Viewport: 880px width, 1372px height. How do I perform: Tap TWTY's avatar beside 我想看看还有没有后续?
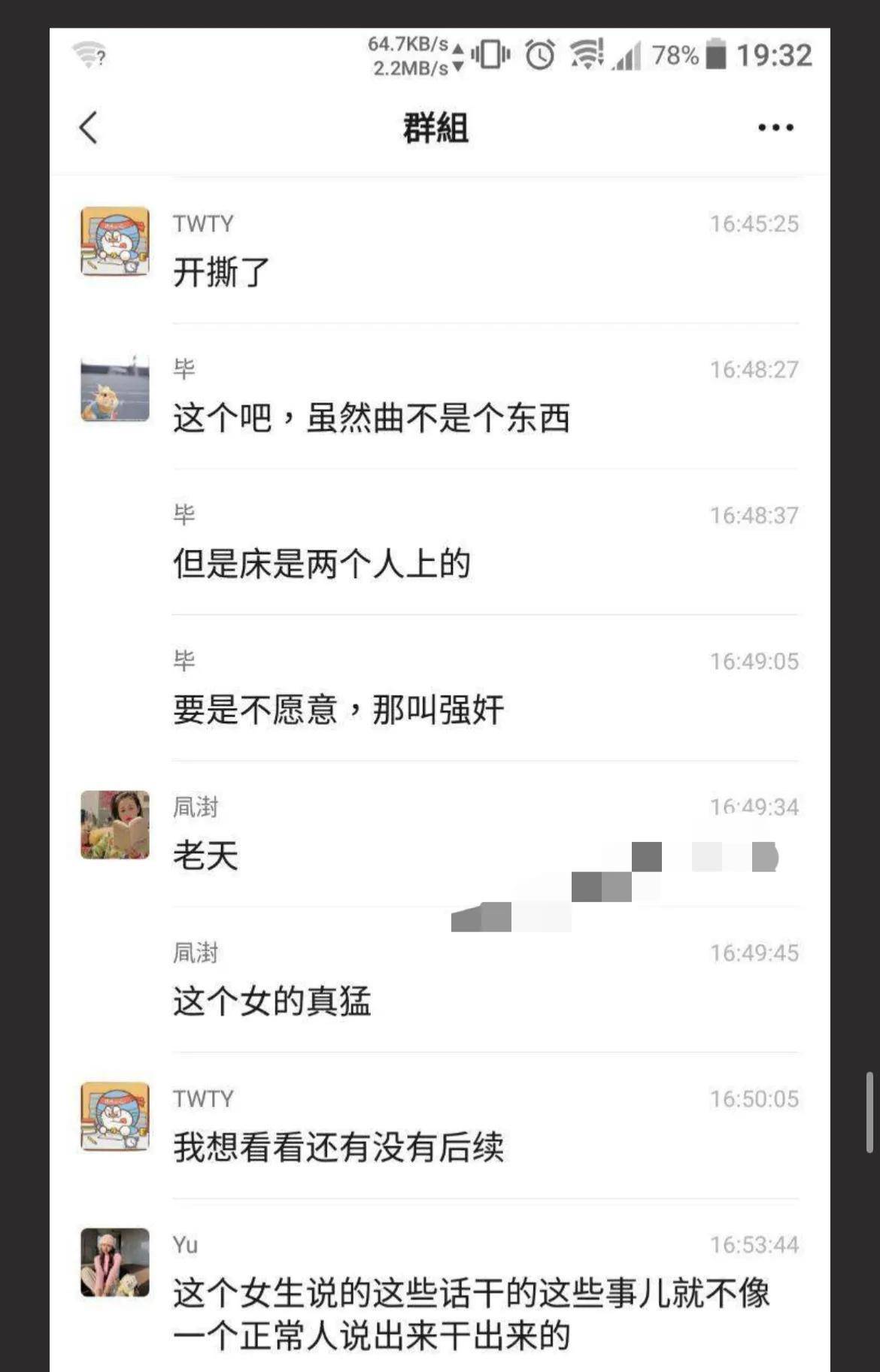click(115, 1116)
